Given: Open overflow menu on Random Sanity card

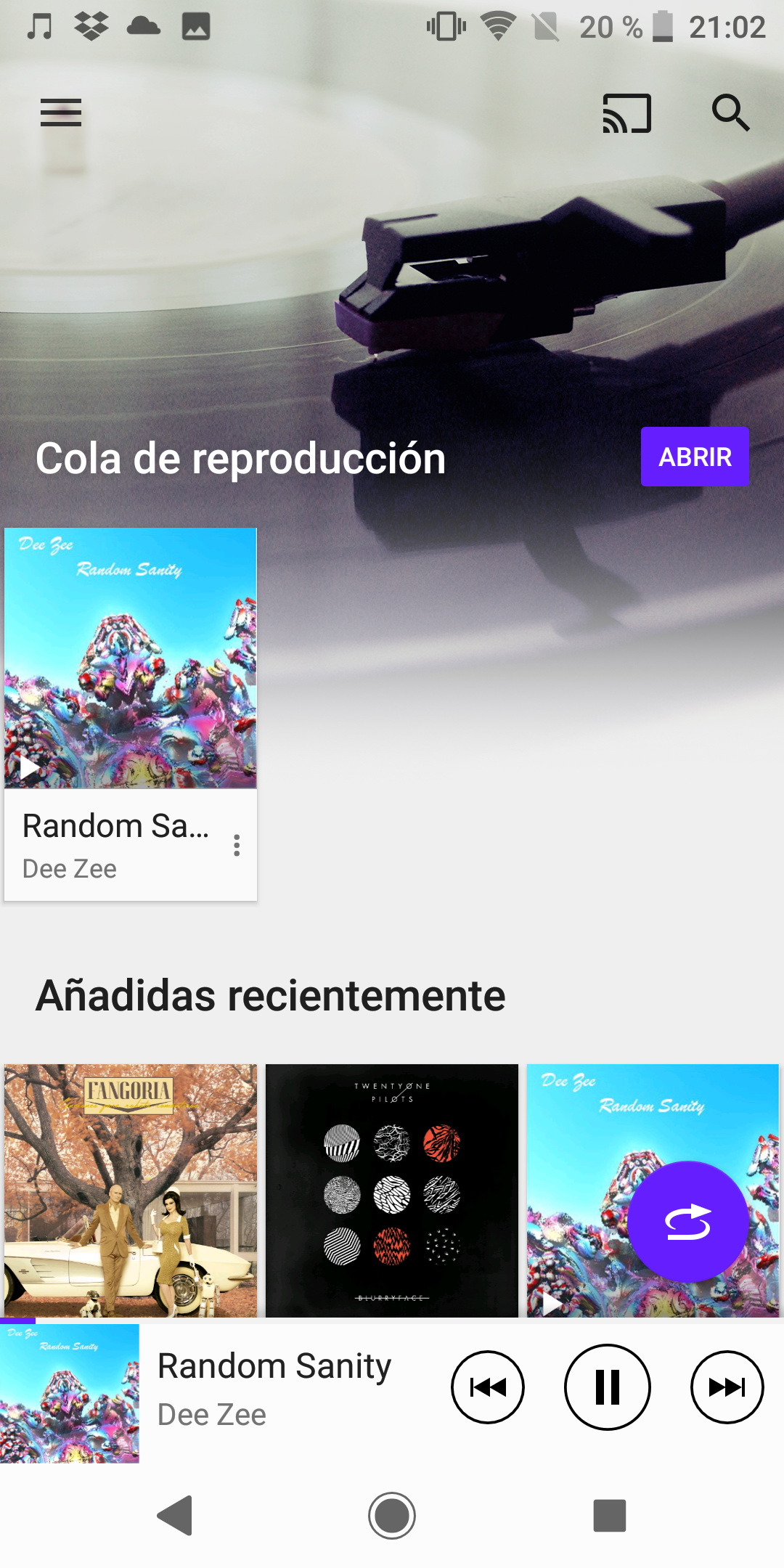Looking at the screenshot, I should (x=237, y=845).
